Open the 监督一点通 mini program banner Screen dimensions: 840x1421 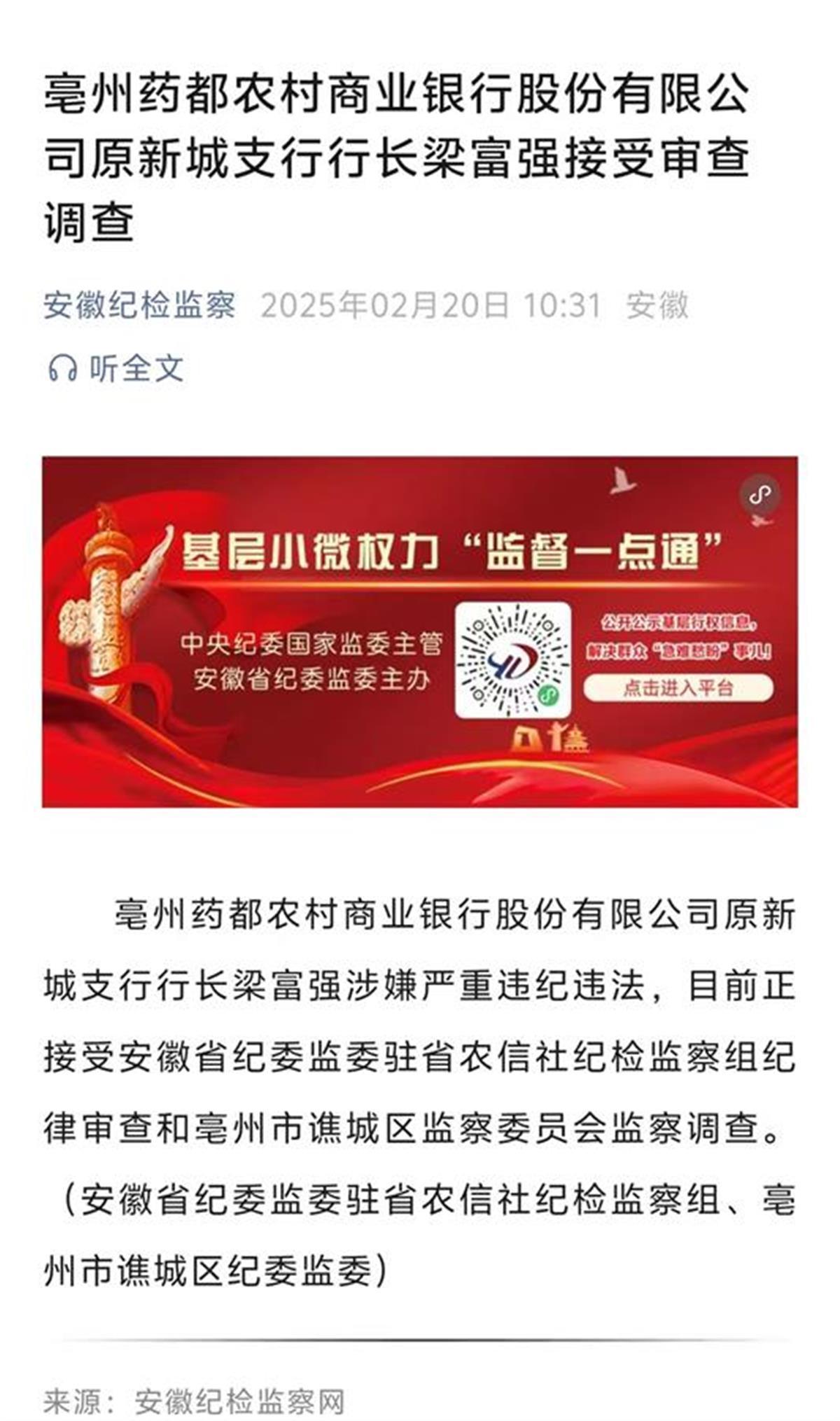[419, 631]
